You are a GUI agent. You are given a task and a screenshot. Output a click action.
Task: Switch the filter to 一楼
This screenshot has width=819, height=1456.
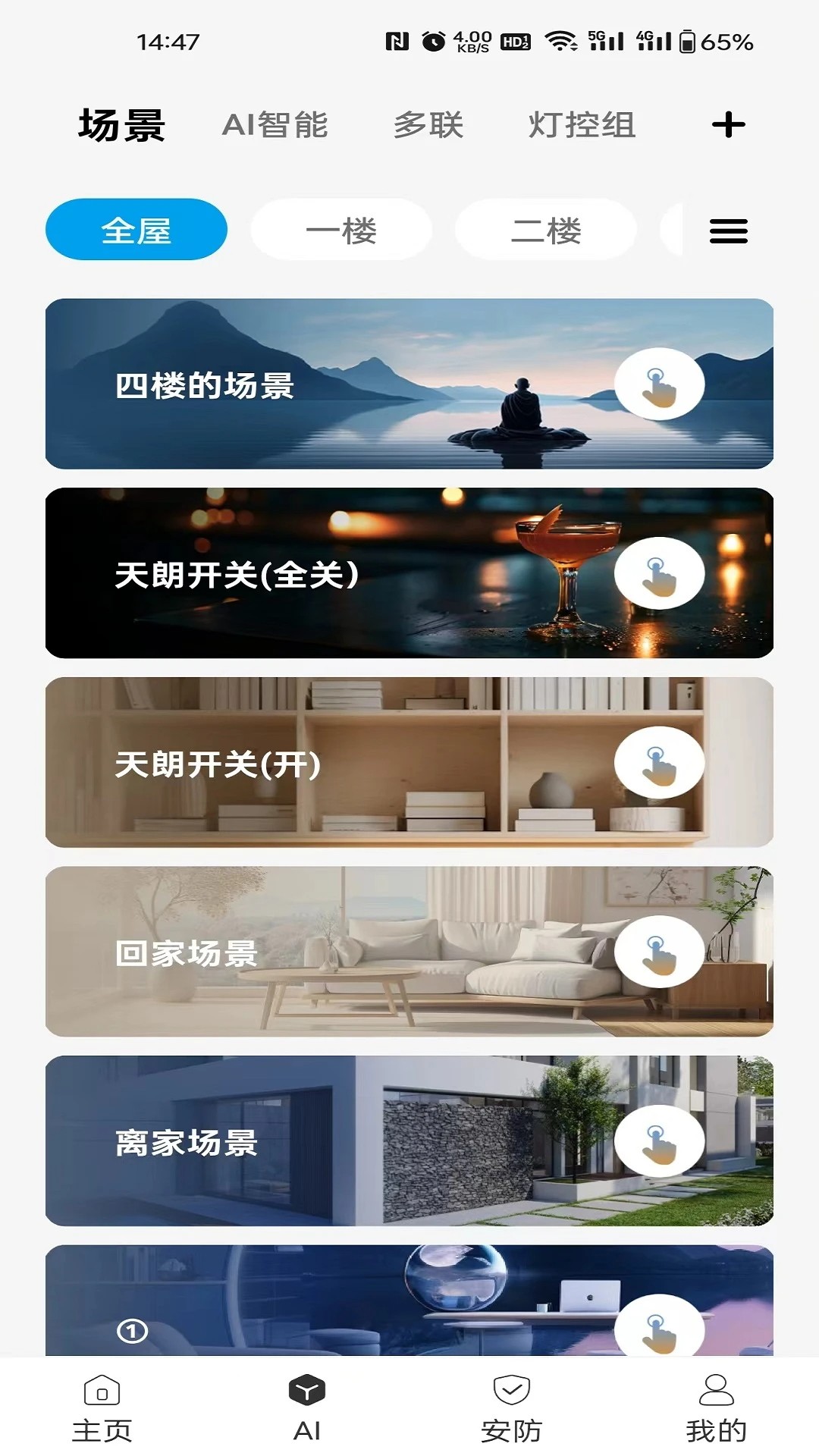point(340,230)
